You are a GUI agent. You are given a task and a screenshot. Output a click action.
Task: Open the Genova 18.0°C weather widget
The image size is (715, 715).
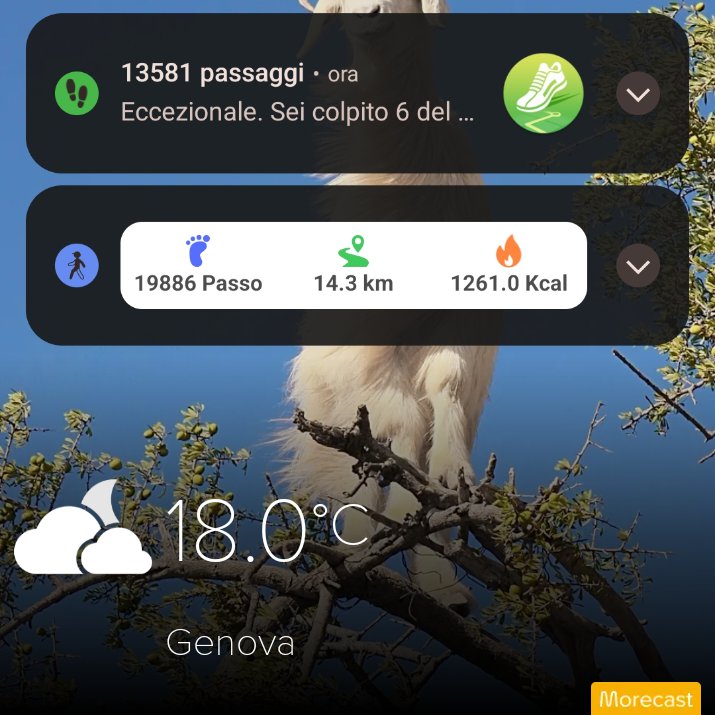pos(192,568)
